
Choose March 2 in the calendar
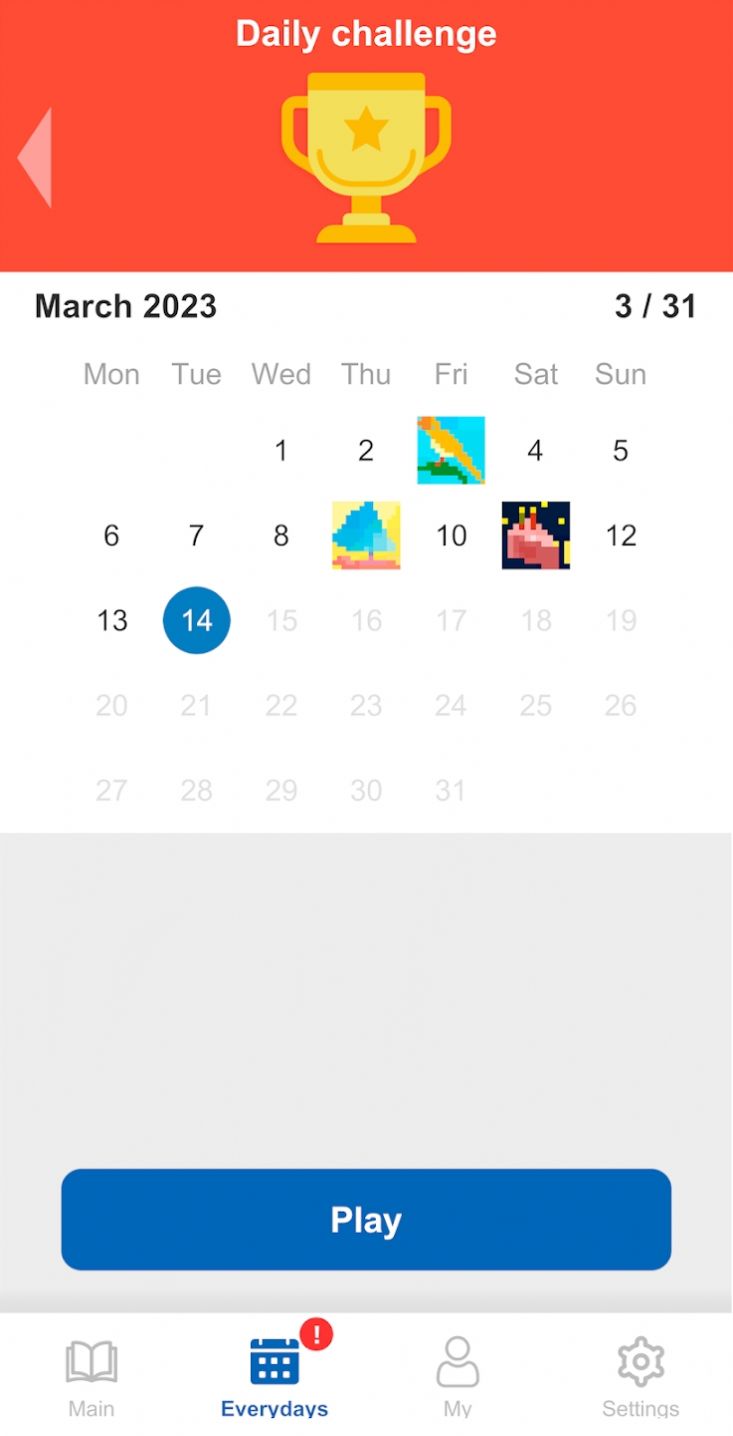[366, 450]
